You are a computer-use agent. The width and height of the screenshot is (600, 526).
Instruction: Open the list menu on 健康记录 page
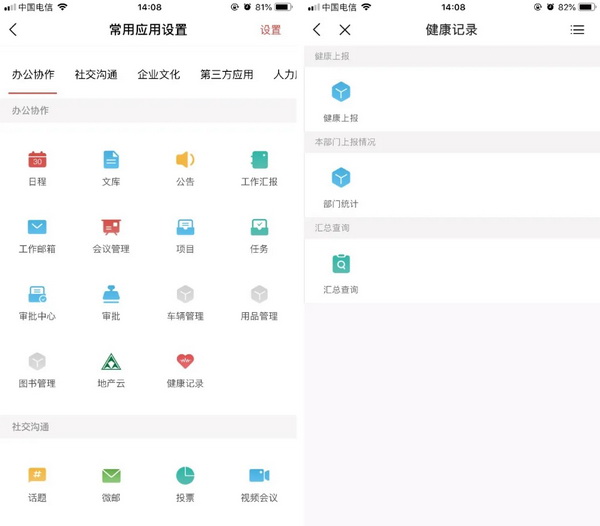point(577,30)
